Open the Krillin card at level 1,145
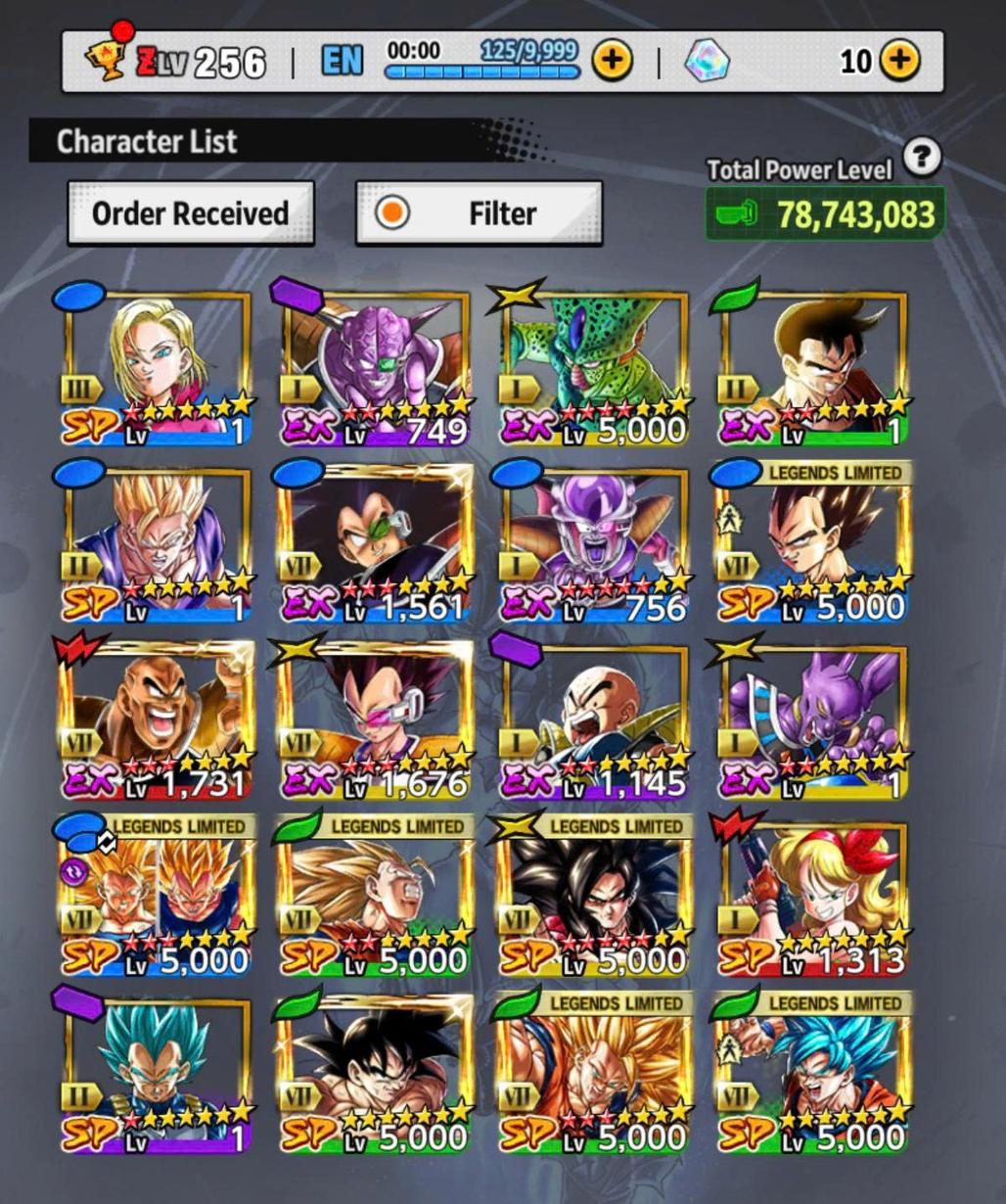The image size is (1006, 1204). [592, 719]
